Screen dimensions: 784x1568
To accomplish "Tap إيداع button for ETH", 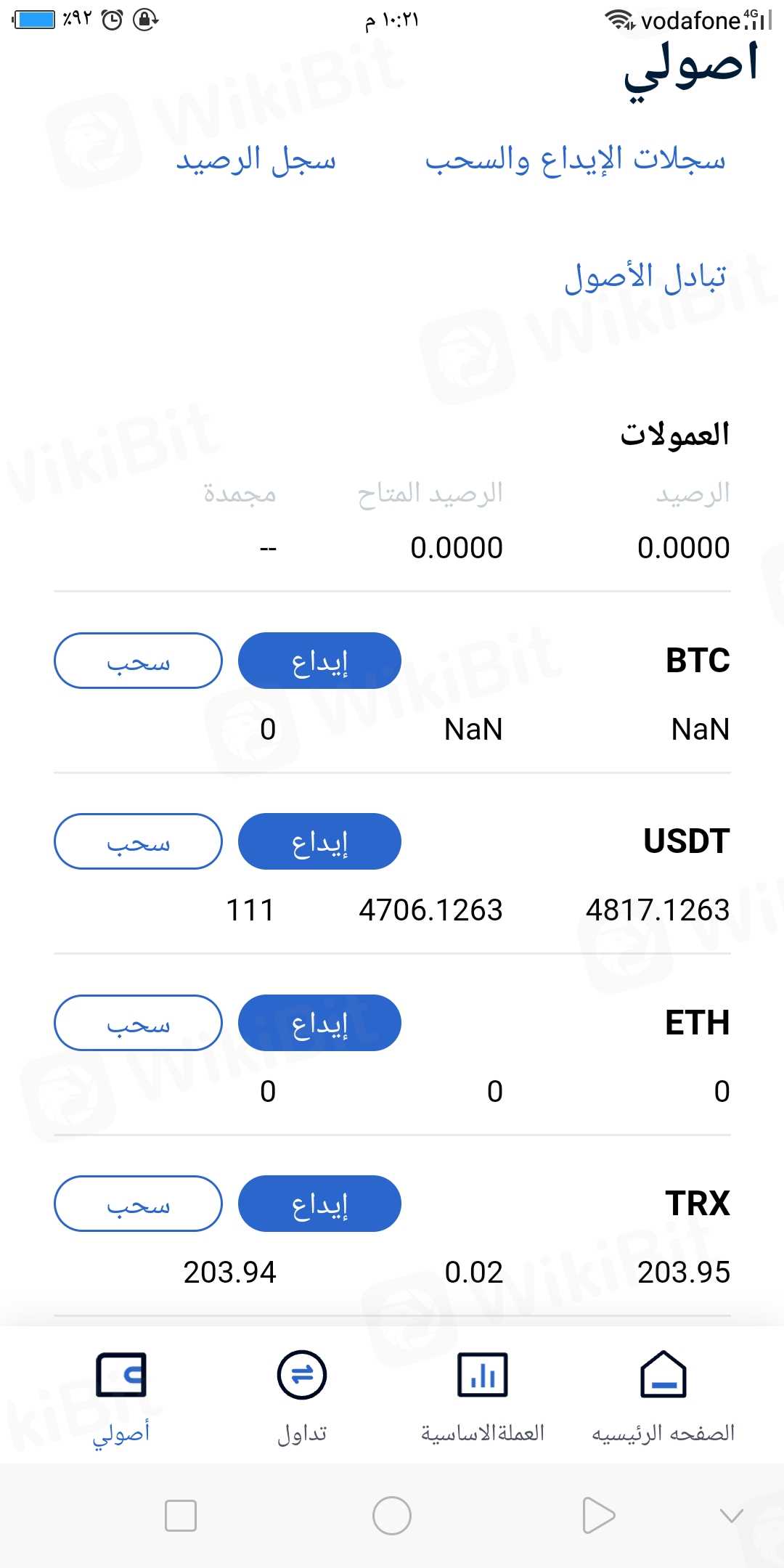I will (x=319, y=1023).
